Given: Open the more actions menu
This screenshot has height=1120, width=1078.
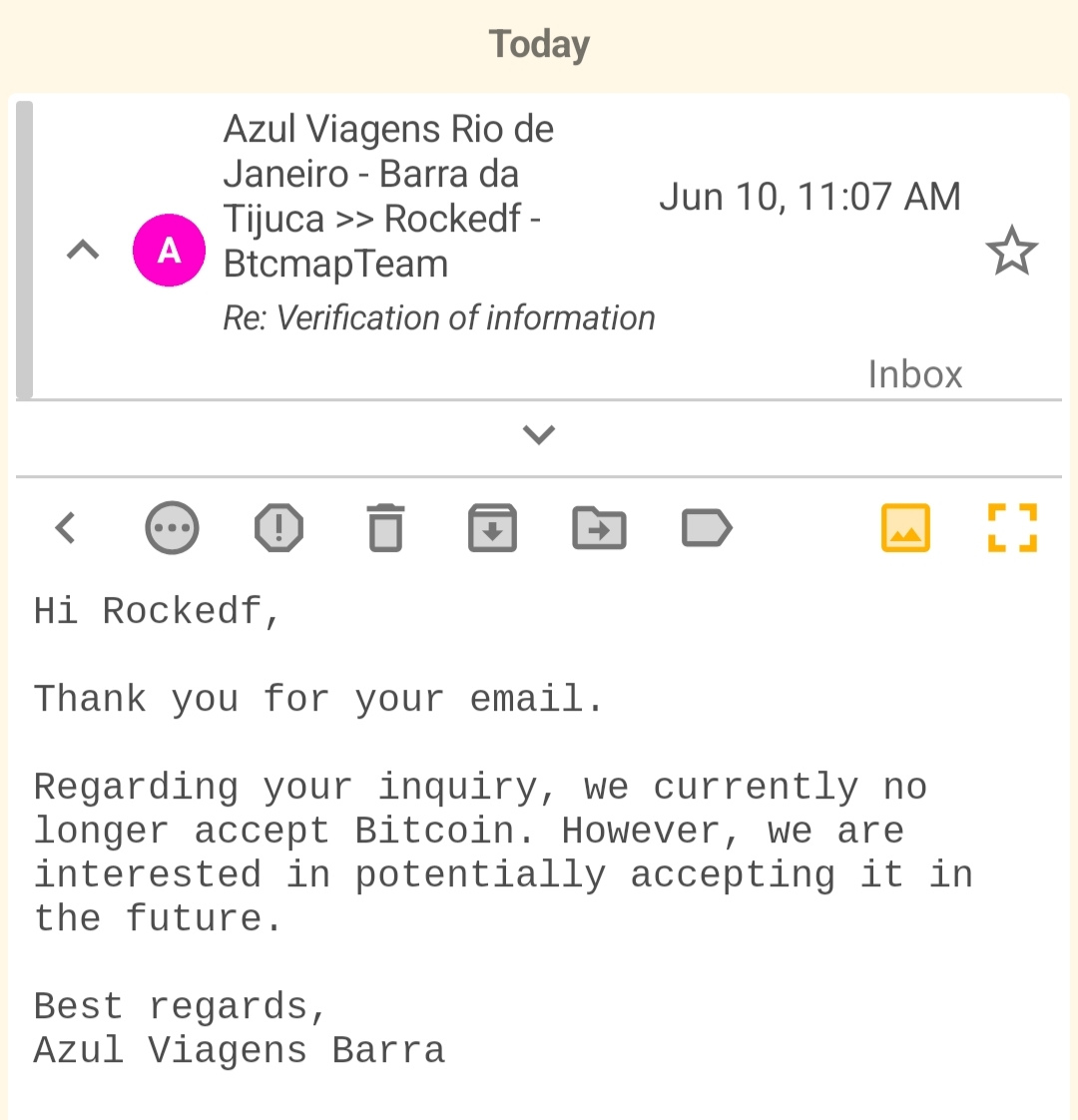Looking at the screenshot, I should click(x=172, y=527).
